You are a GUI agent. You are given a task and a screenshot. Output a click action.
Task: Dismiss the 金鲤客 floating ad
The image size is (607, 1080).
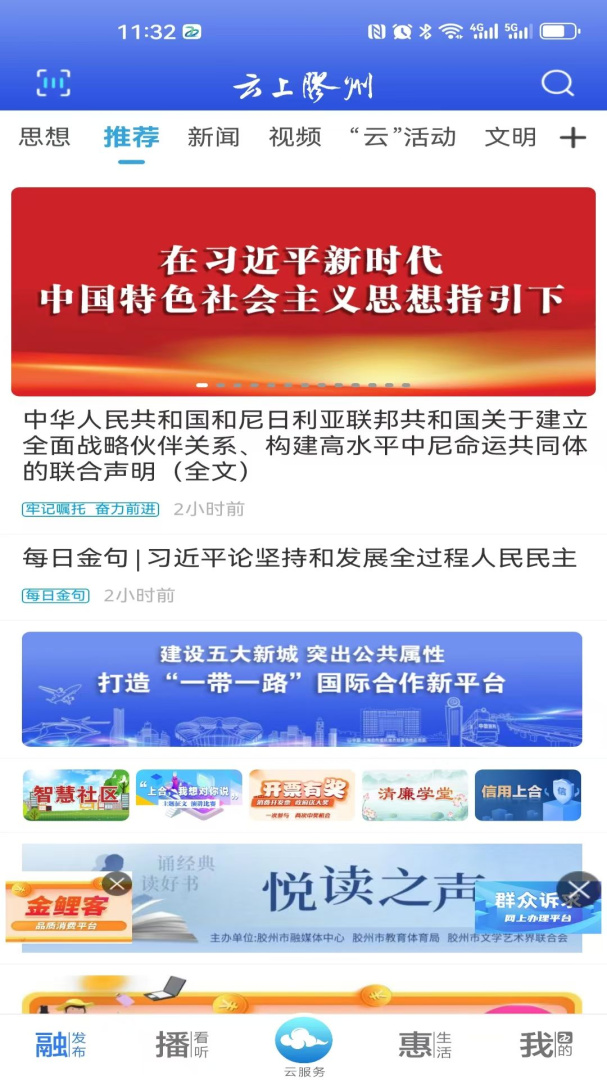117,884
